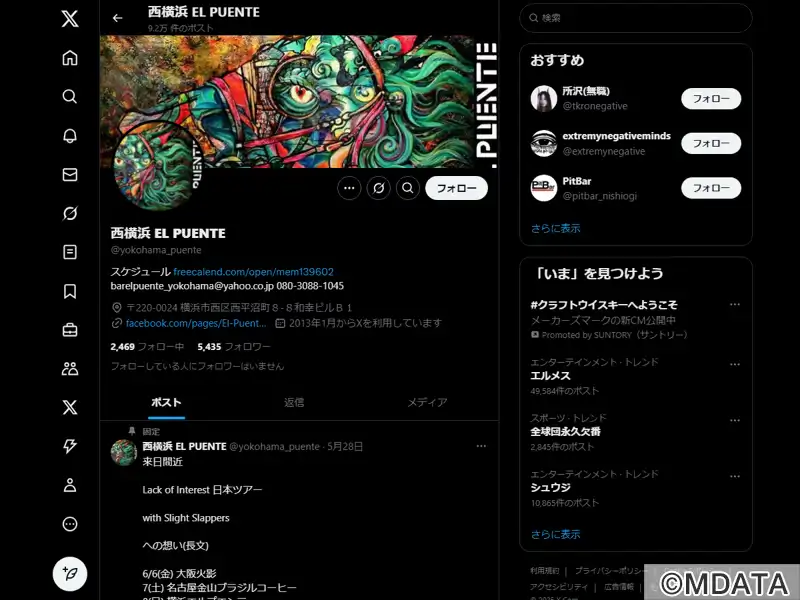
Task: Switch to the 返信 tab
Action: coord(294,402)
